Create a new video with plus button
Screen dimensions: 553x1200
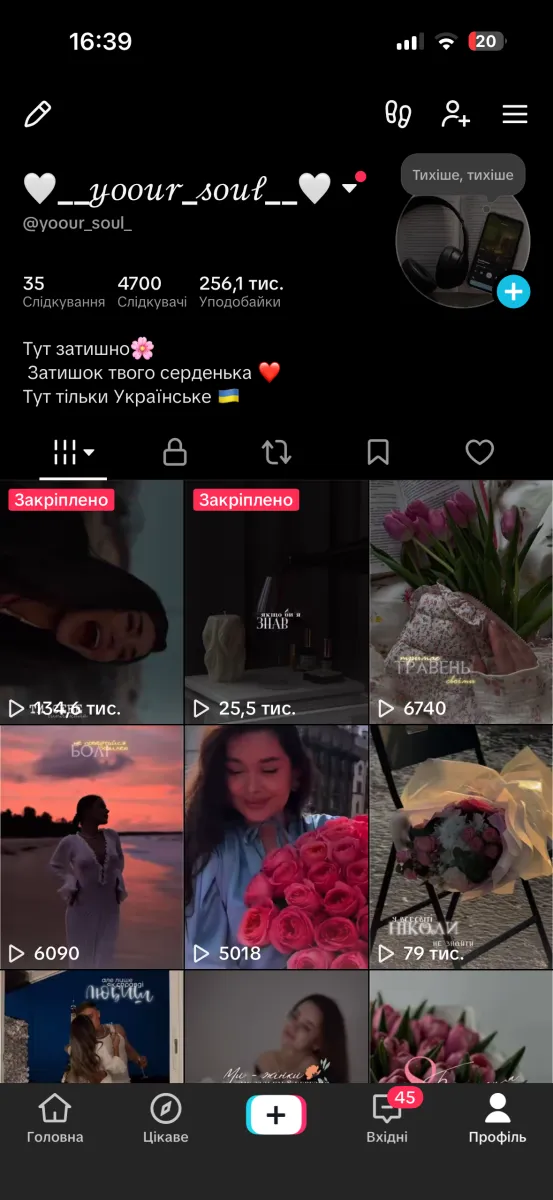point(276,1115)
